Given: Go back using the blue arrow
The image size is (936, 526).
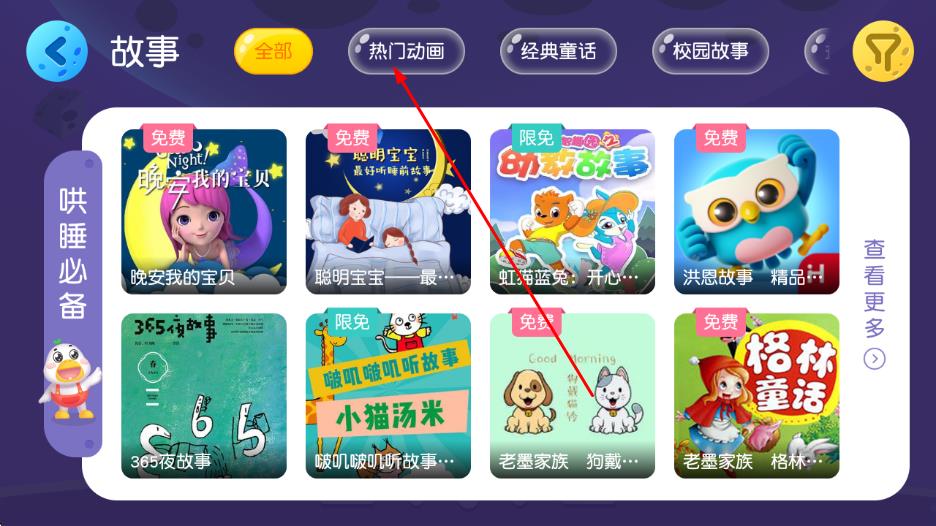Looking at the screenshot, I should [x=57, y=51].
